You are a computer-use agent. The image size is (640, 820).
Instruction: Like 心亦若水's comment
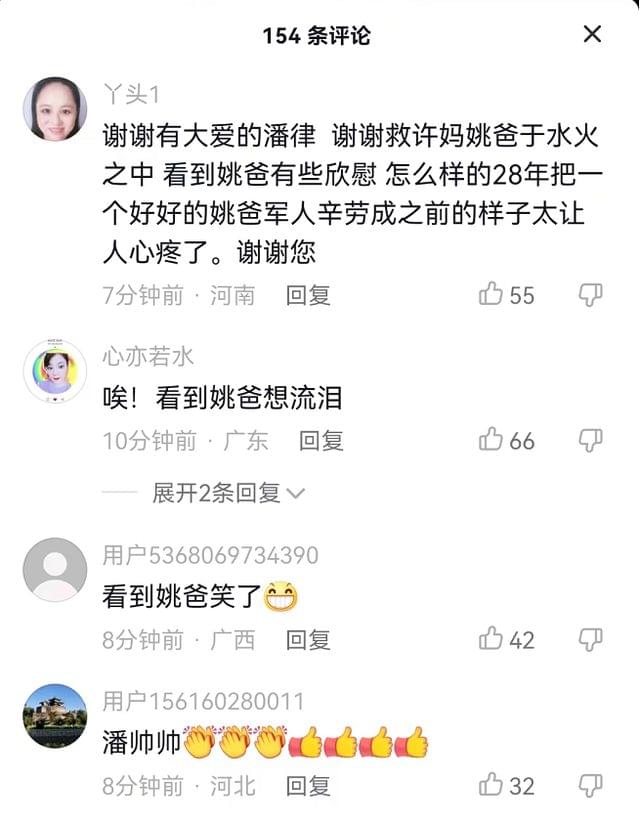[491, 440]
